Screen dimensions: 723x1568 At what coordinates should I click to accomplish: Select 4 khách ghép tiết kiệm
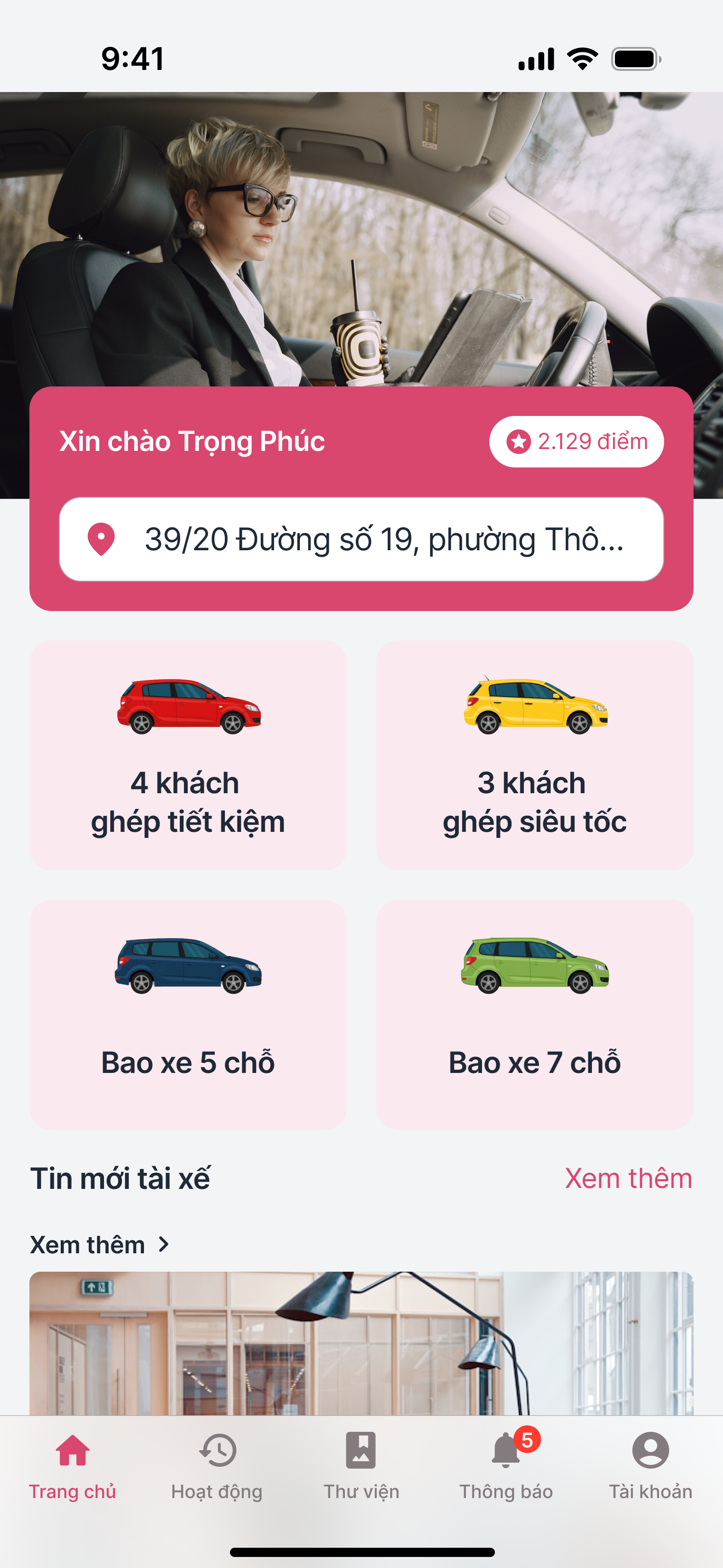tap(188, 755)
